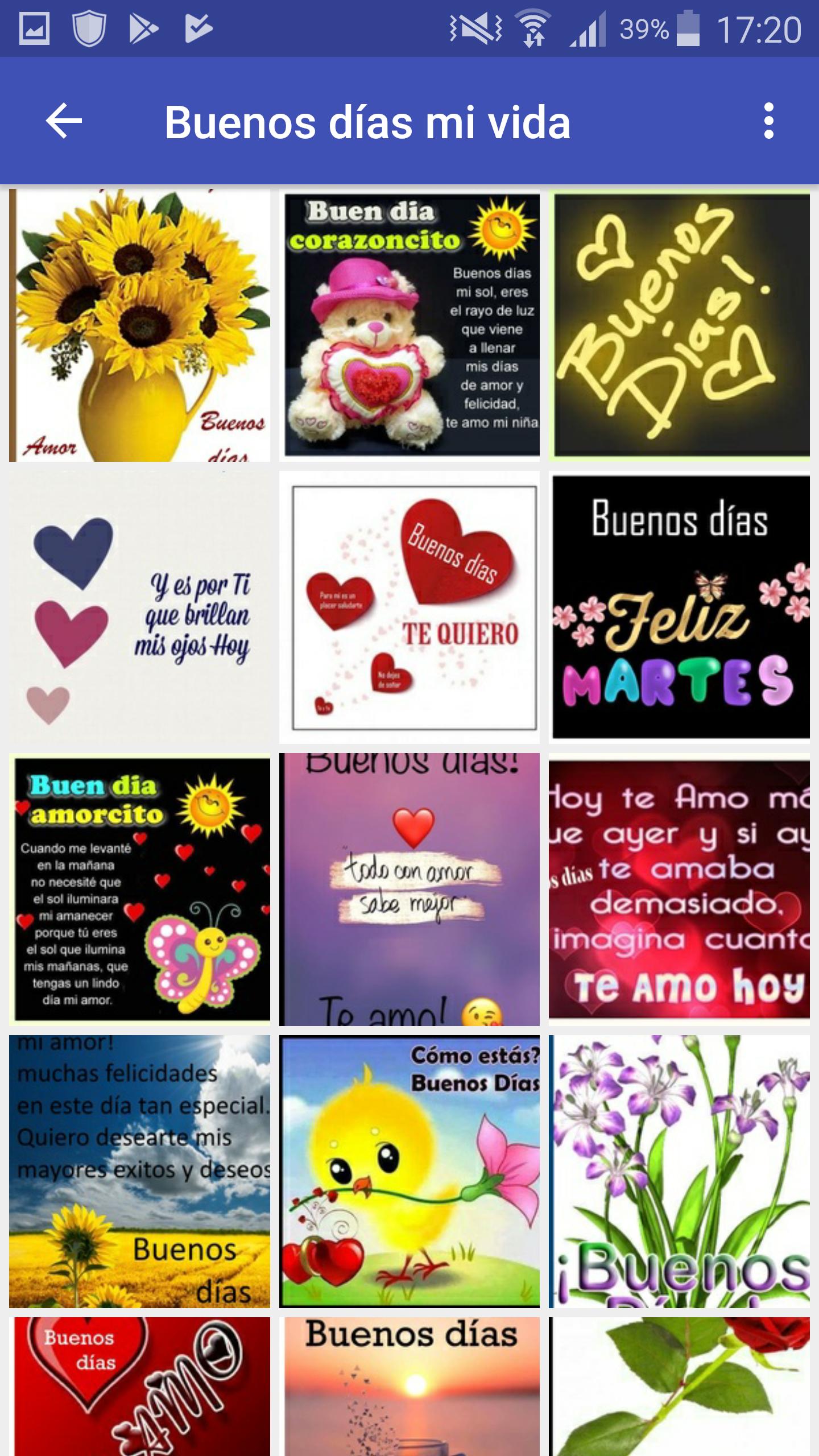Open the 'Y es por Ti' hearts image

click(x=139, y=607)
